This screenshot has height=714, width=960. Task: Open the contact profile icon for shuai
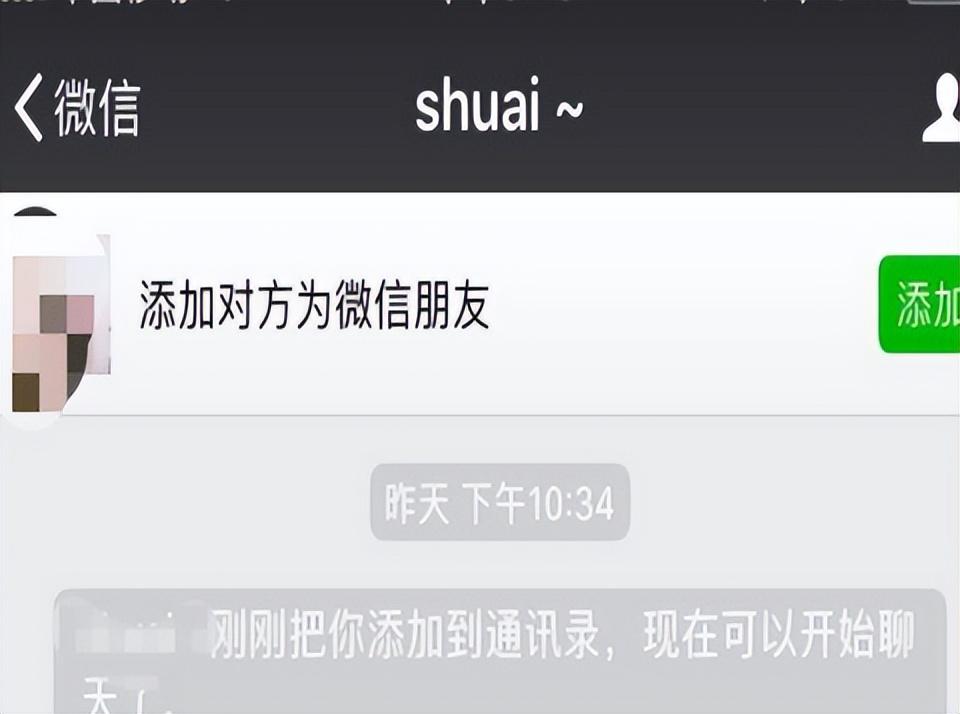tap(940, 108)
